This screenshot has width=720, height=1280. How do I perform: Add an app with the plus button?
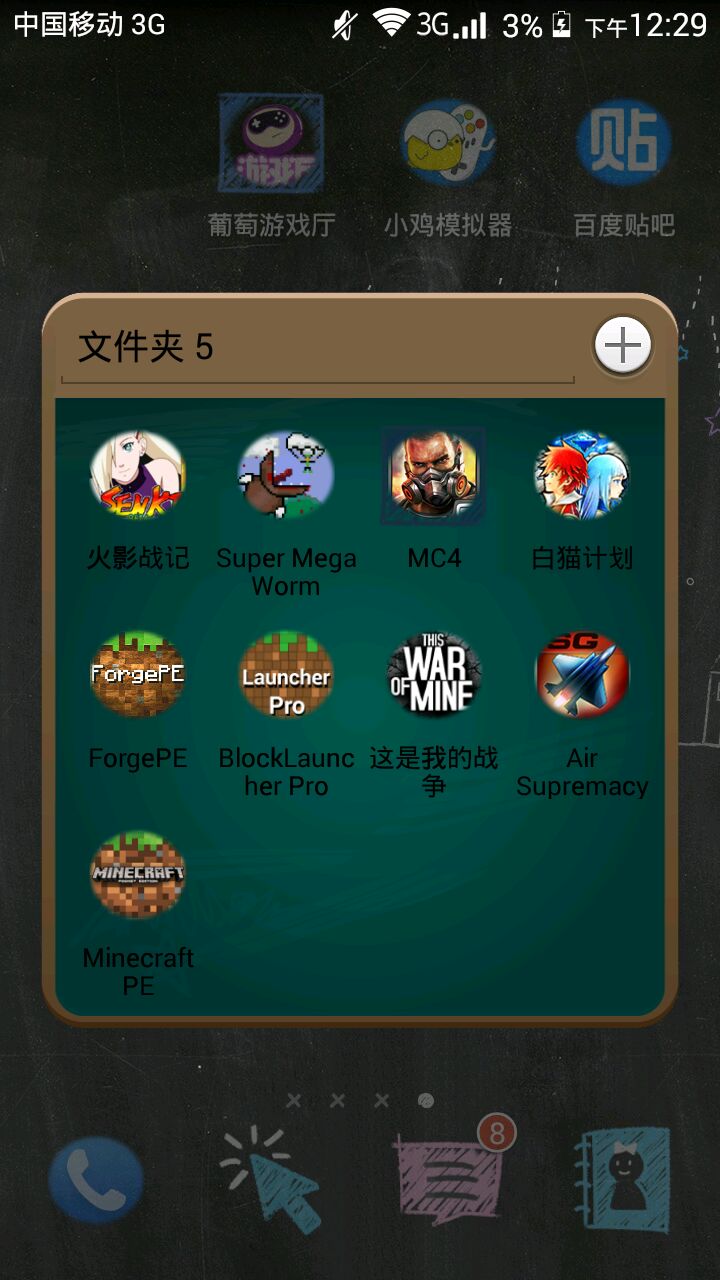622,347
